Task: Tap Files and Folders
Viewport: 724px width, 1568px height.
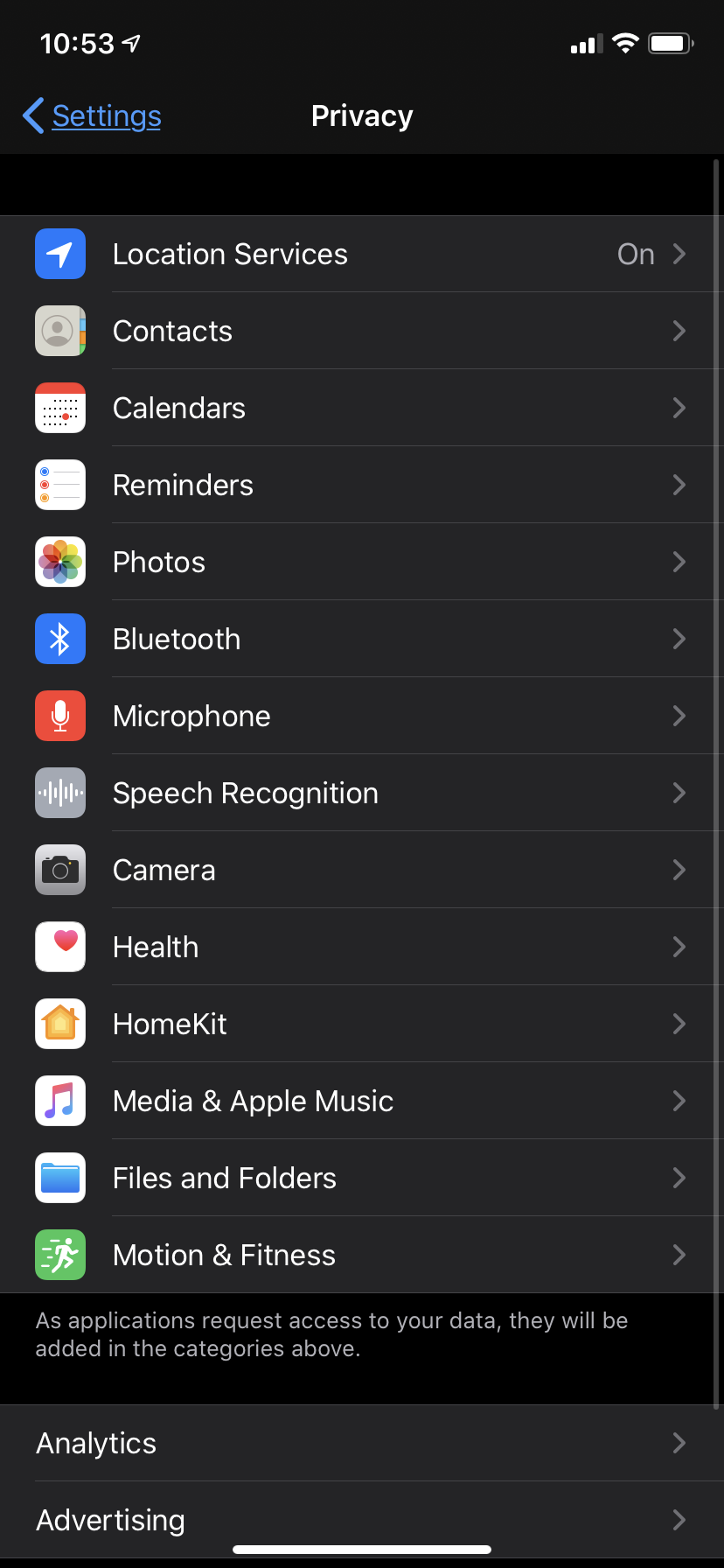Action: pos(362,1178)
